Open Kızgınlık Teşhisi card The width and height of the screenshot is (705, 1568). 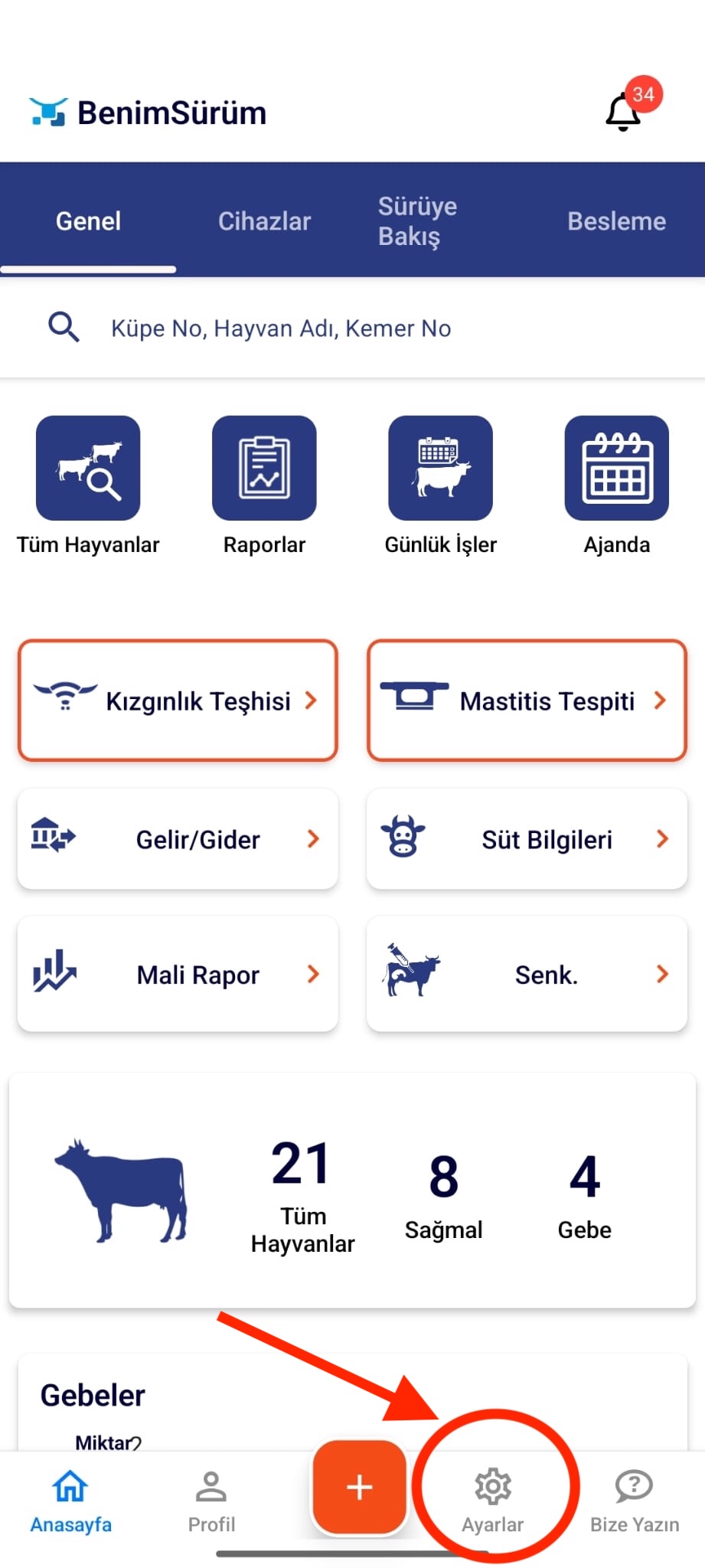click(178, 701)
